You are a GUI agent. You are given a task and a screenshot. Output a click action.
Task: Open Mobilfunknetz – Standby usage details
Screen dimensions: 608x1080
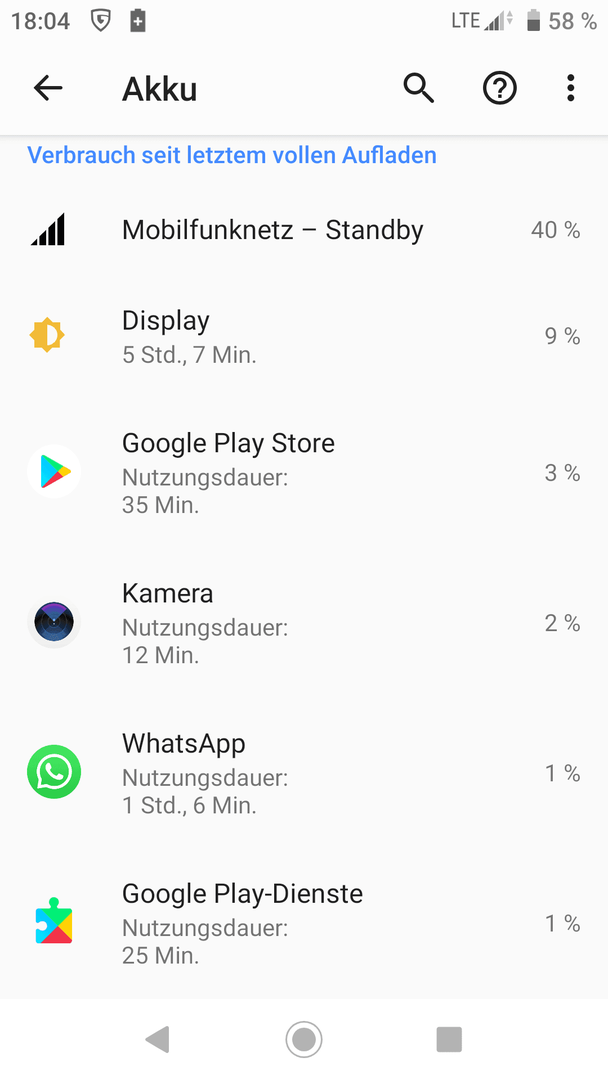tap(304, 229)
